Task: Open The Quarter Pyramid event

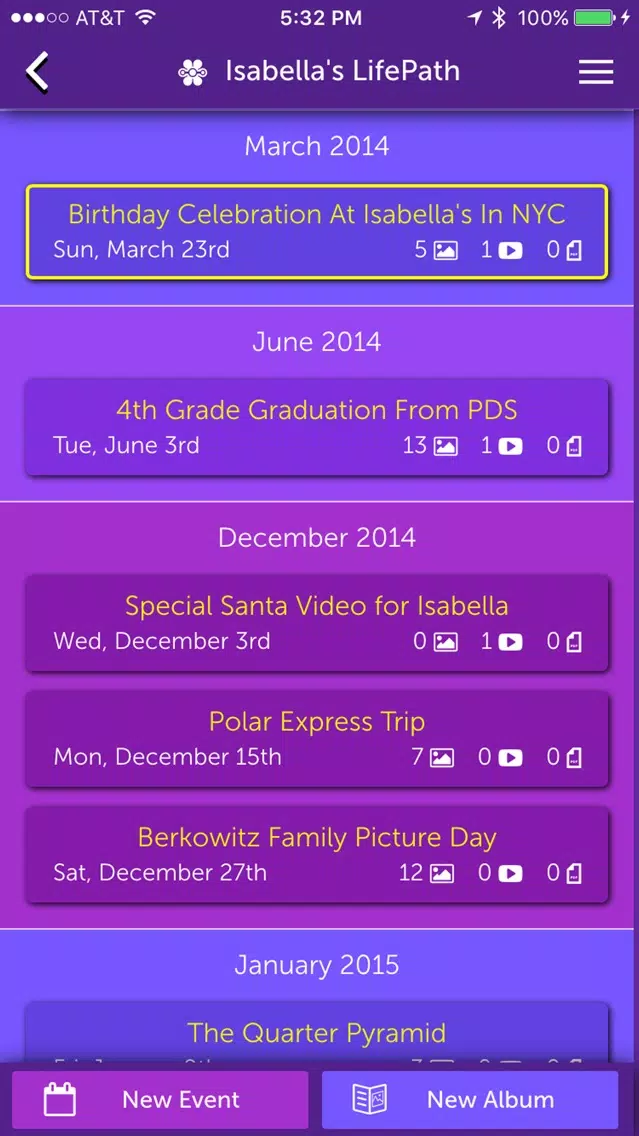Action: coord(317,1032)
